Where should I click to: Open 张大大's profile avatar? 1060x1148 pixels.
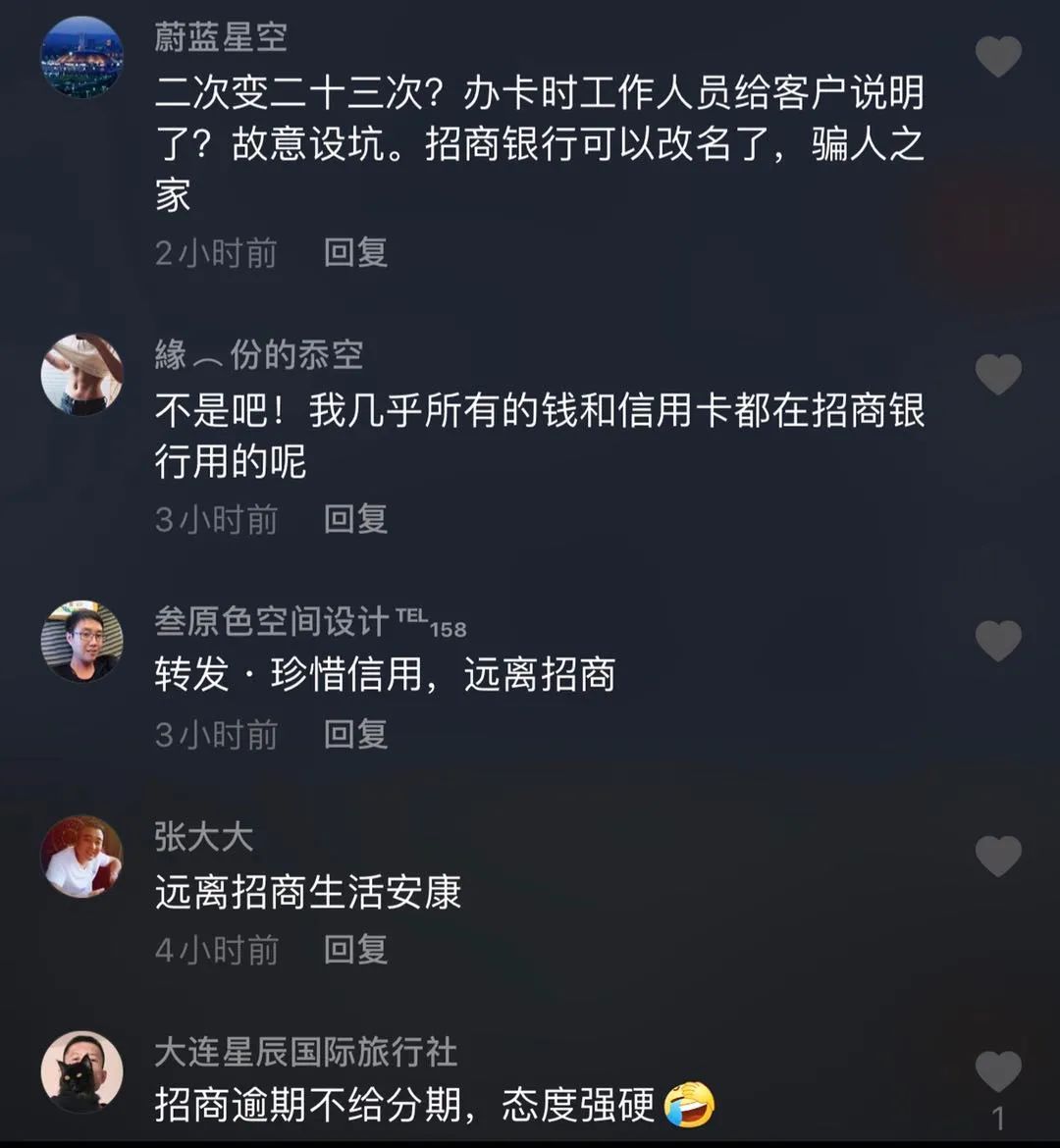coord(81,856)
